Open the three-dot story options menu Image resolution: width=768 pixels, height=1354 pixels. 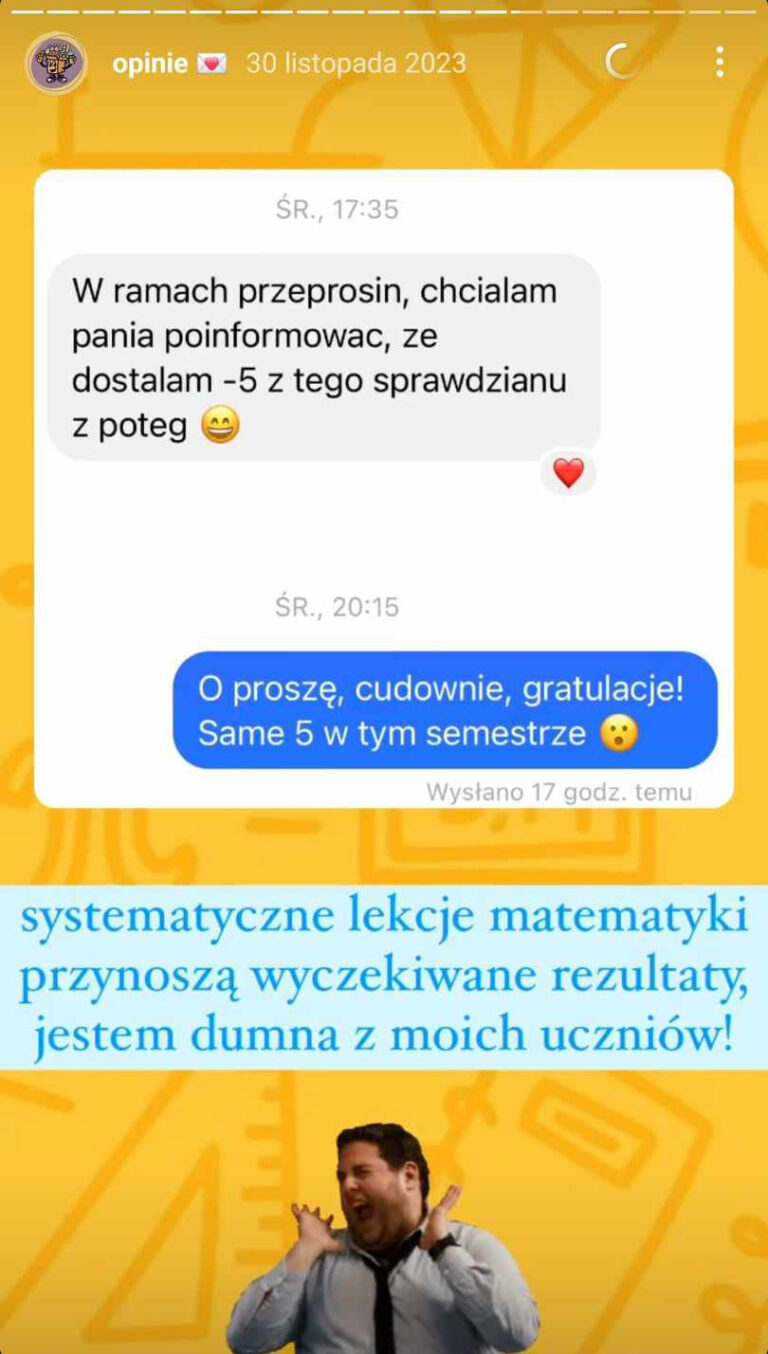[718, 62]
